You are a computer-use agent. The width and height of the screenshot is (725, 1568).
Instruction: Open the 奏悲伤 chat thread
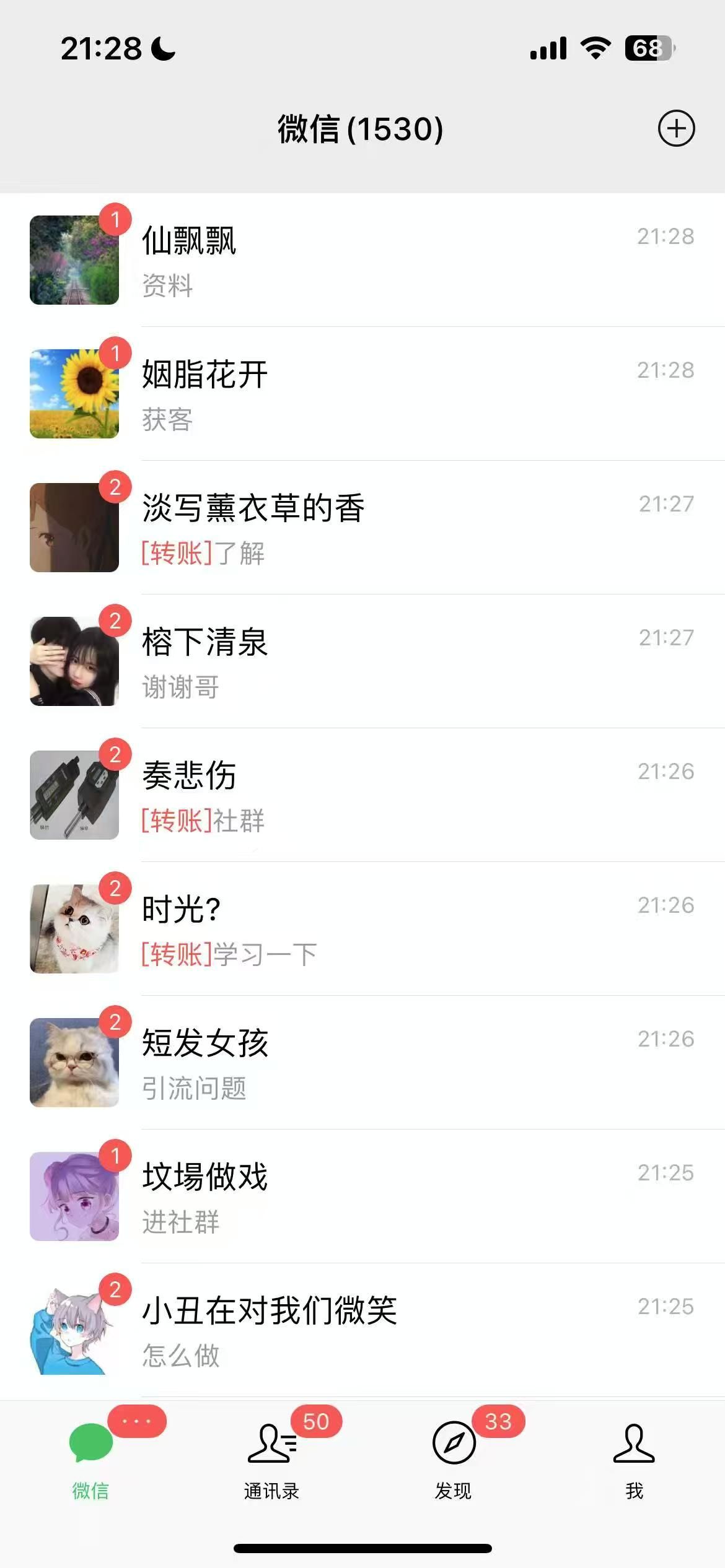pyautogui.click(x=372, y=795)
